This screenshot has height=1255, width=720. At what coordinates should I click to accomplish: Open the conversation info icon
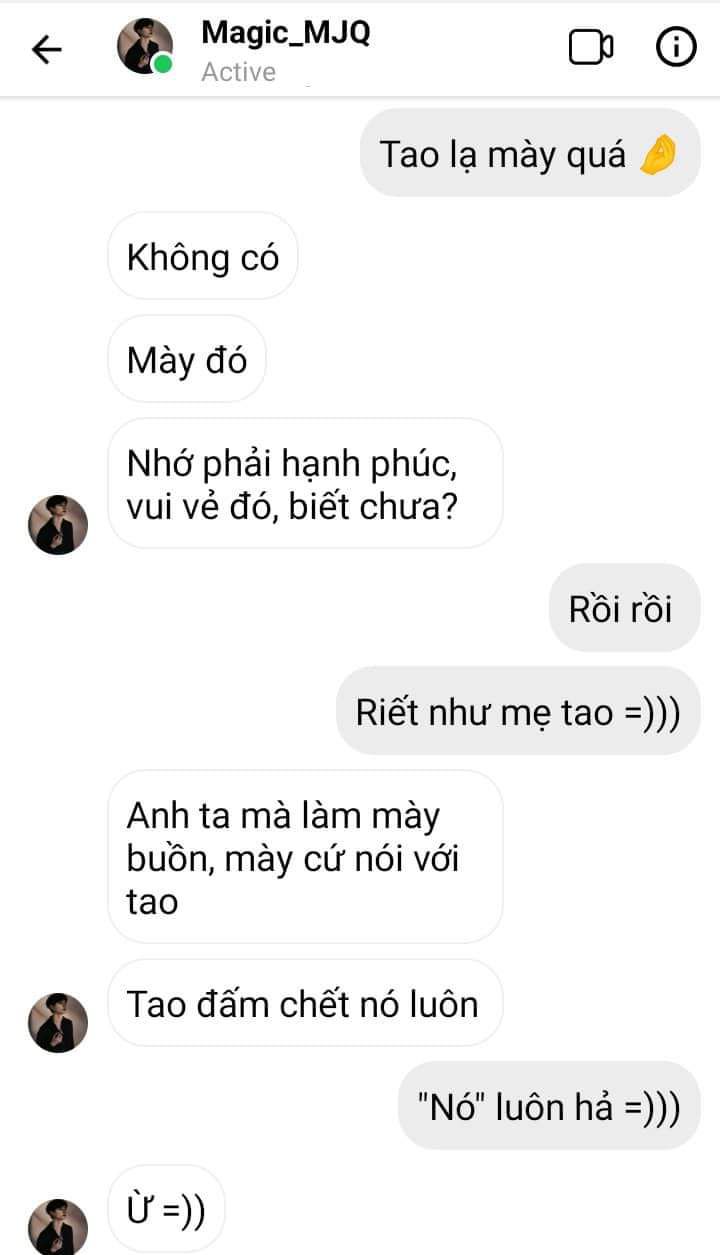pos(676,48)
